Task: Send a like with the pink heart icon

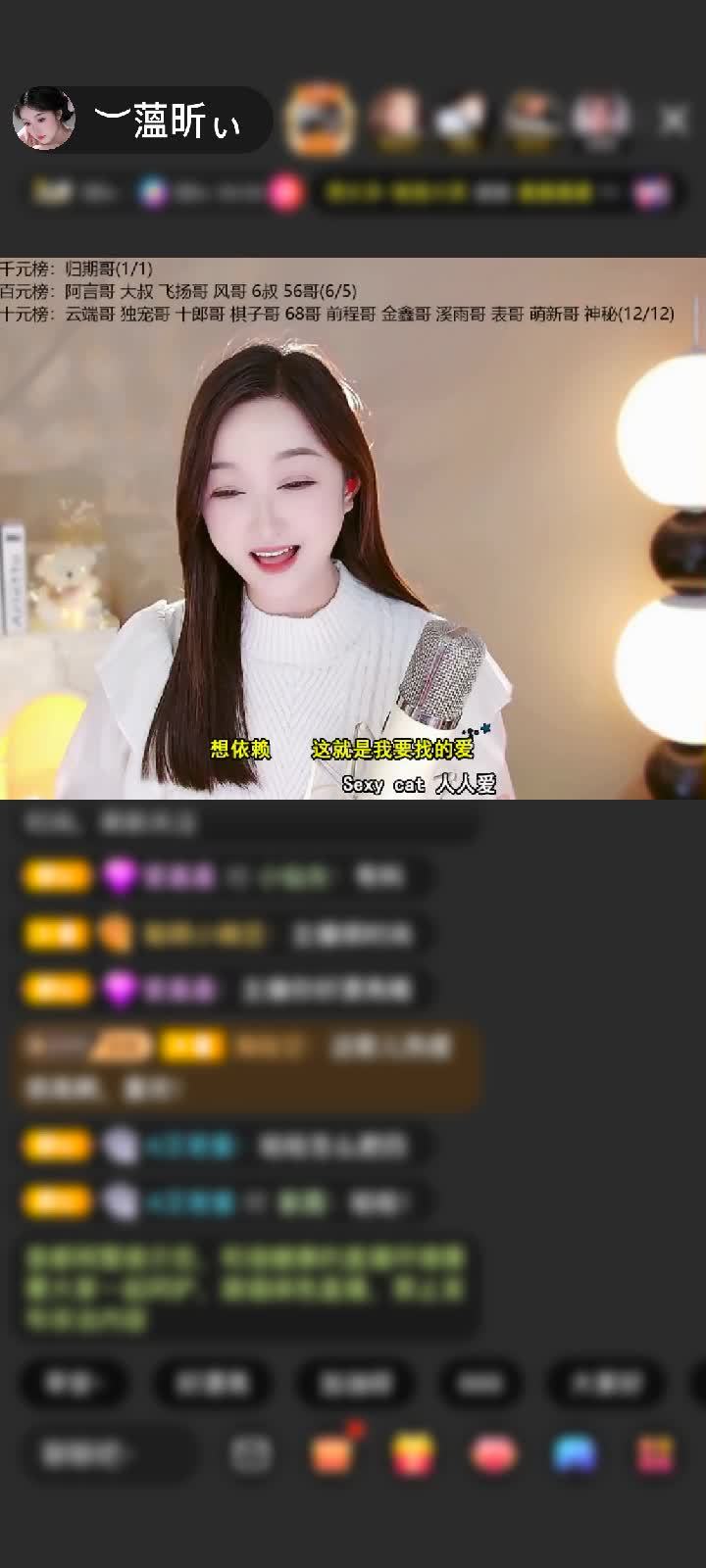Action: (x=493, y=1454)
